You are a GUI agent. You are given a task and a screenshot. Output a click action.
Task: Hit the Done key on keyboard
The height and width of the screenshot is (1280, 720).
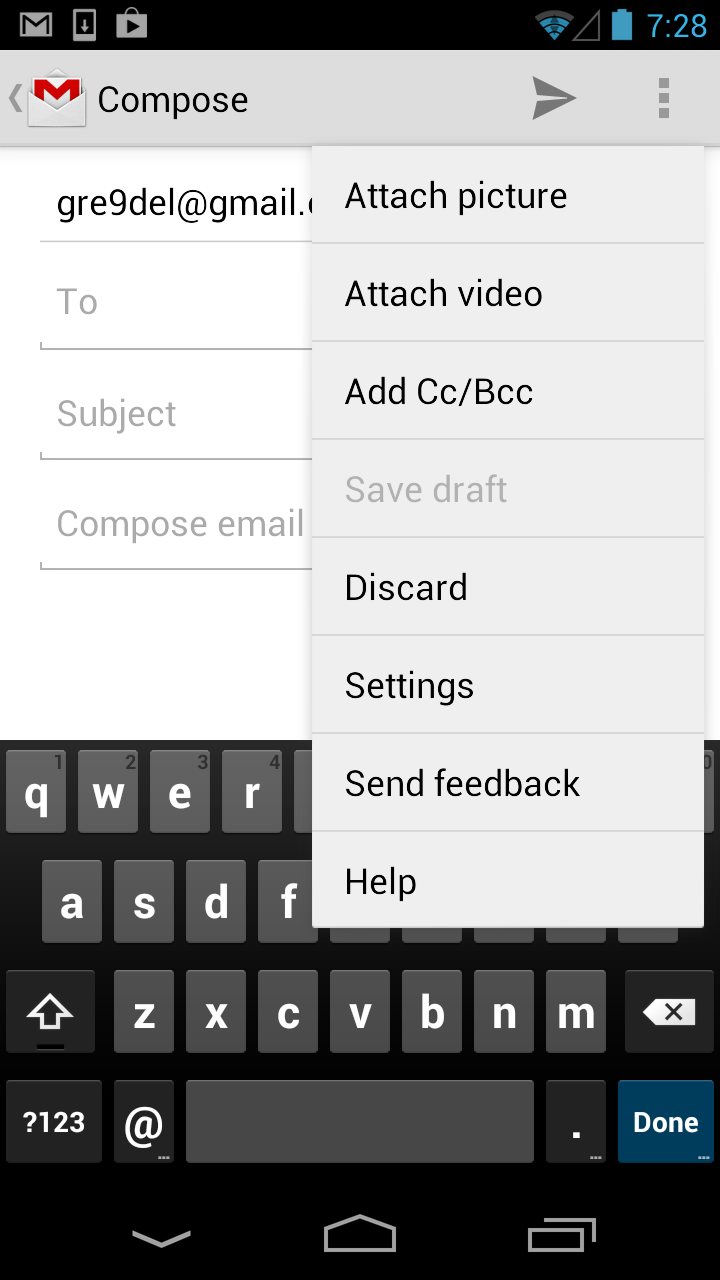[665, 1122]
